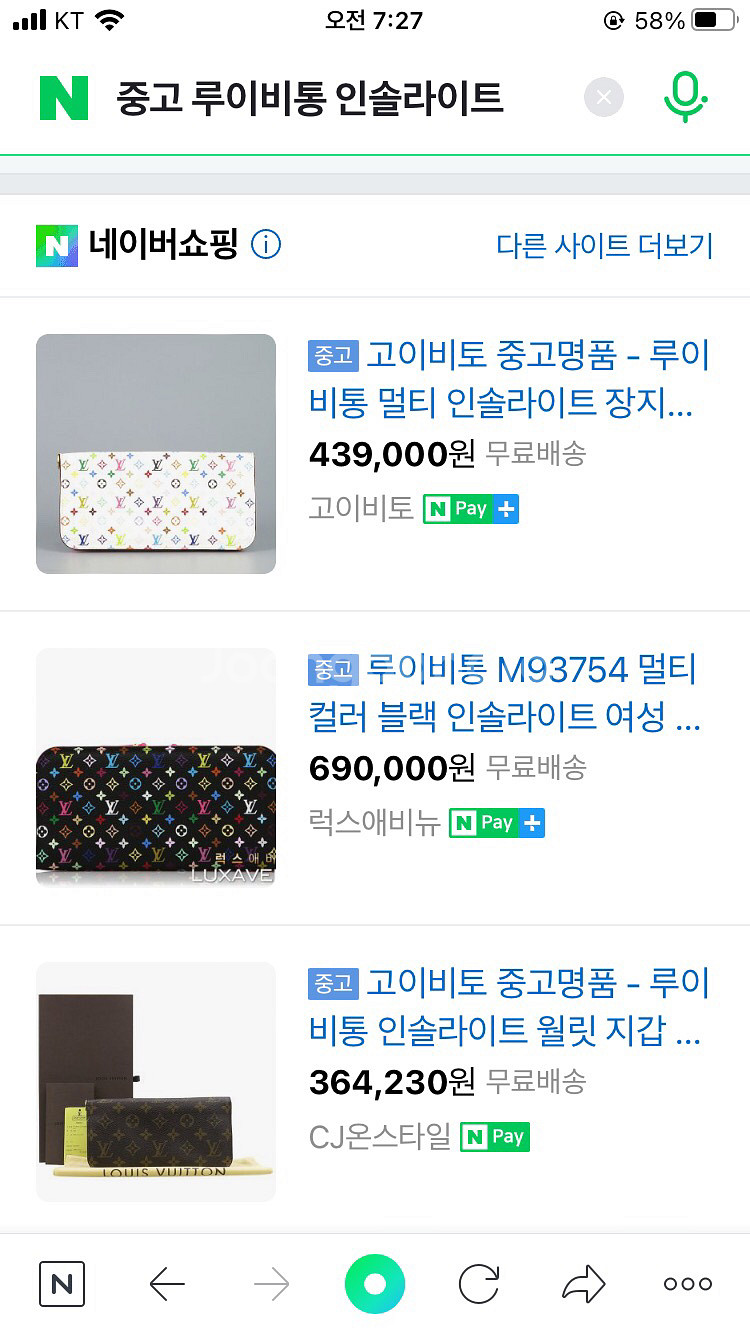Share this search page
This screenshot has height=1334, width=750.
(x=584, y=1284)
